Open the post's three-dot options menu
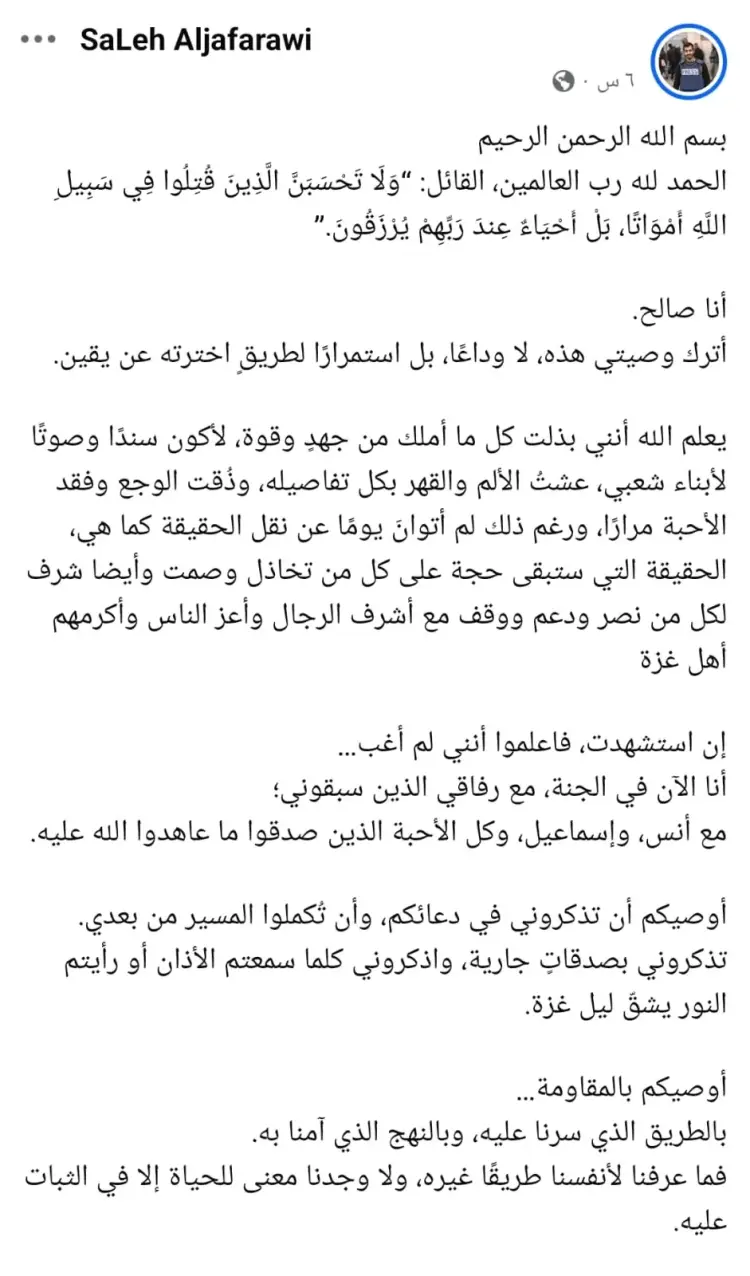 [x=38, y=40]
